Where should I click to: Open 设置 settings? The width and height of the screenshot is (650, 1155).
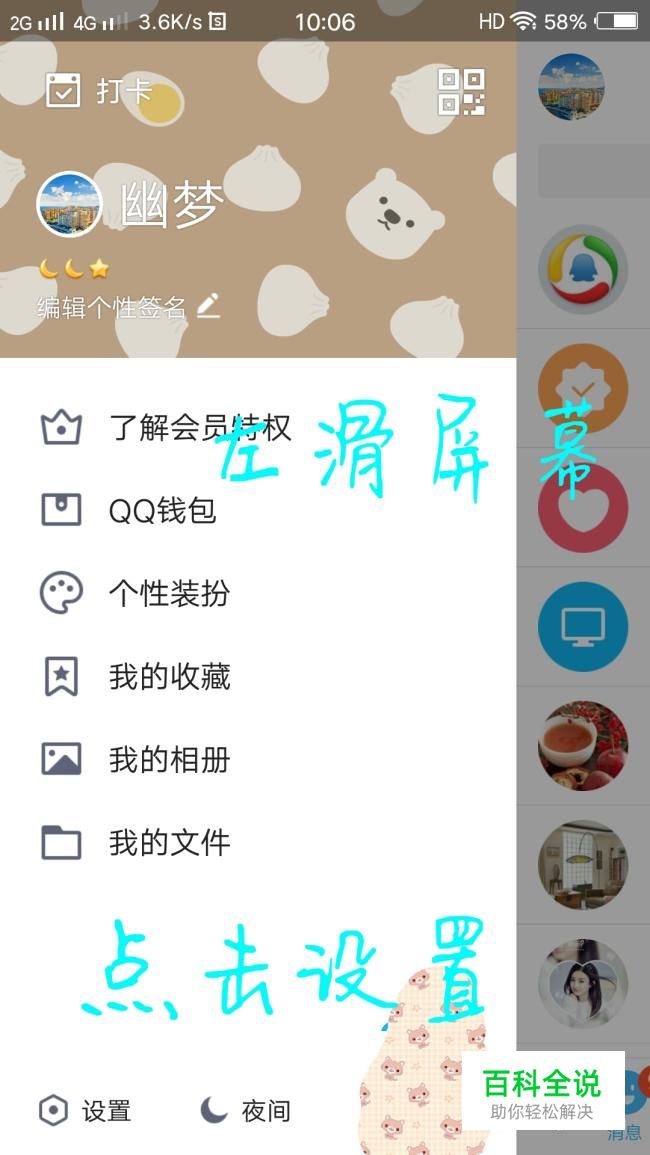click(x=85, y=1111)
